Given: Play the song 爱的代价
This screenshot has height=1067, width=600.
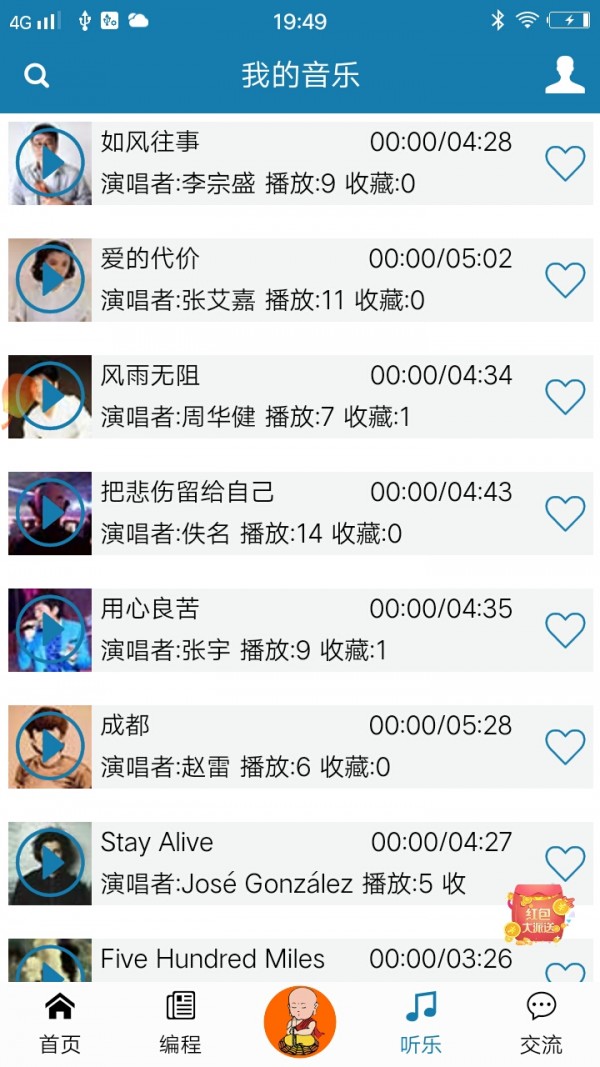Looking at the screenshot, I should 50,280.
